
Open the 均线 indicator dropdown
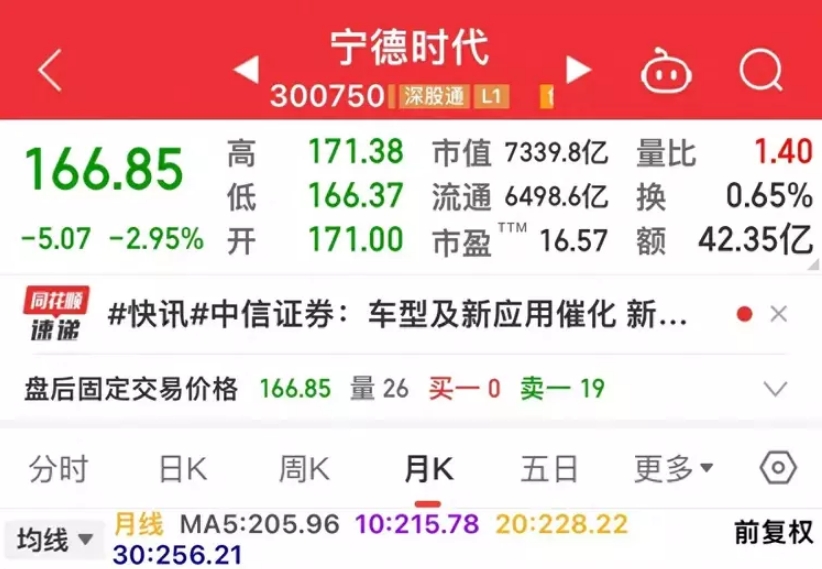[x=55, y=541]
